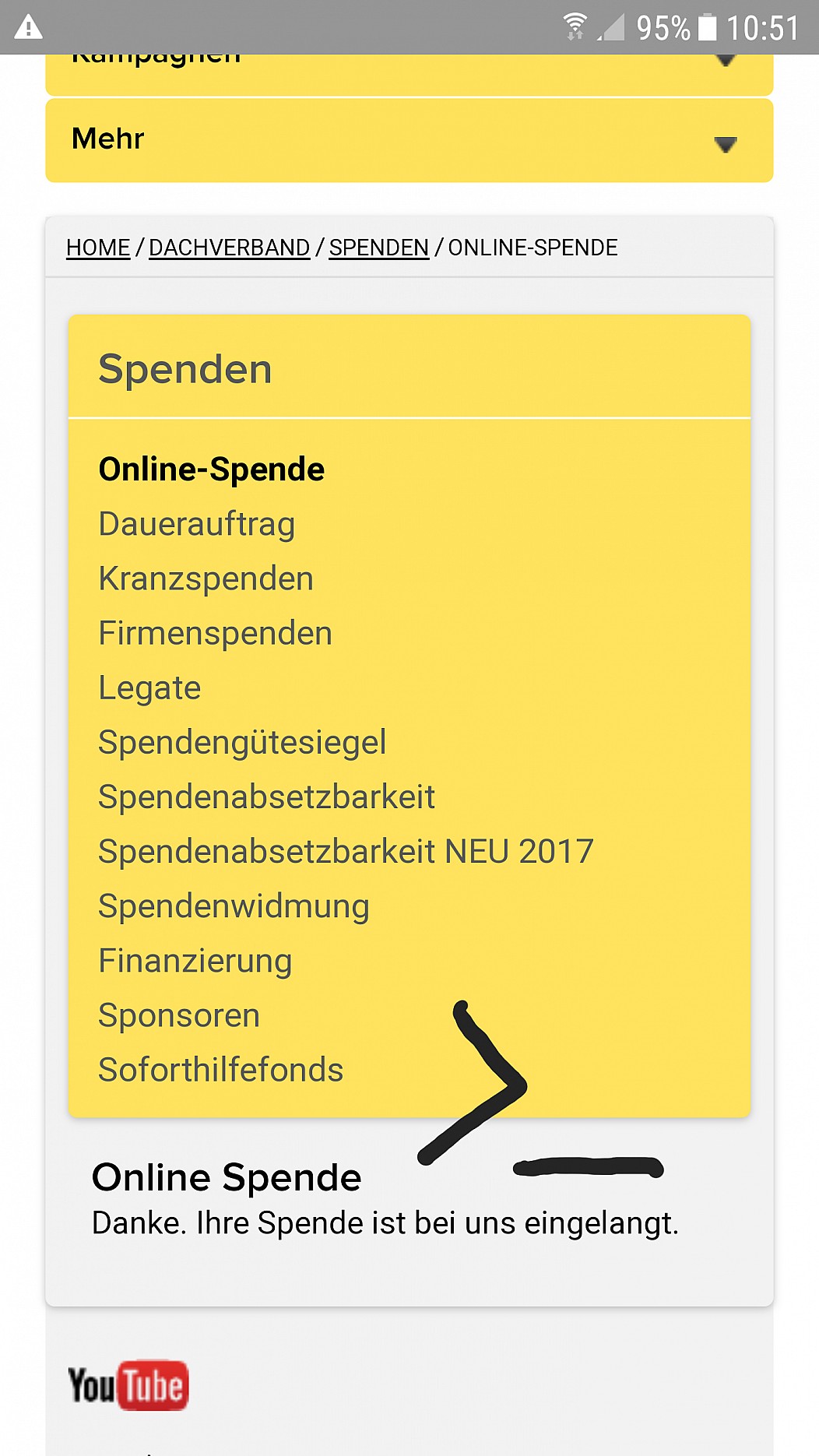Open Spendenabsetzbarkeit page
Image resolution: width=819 pixels, height=1456 pixels.
pyautogui.click(x=266, y=797)
